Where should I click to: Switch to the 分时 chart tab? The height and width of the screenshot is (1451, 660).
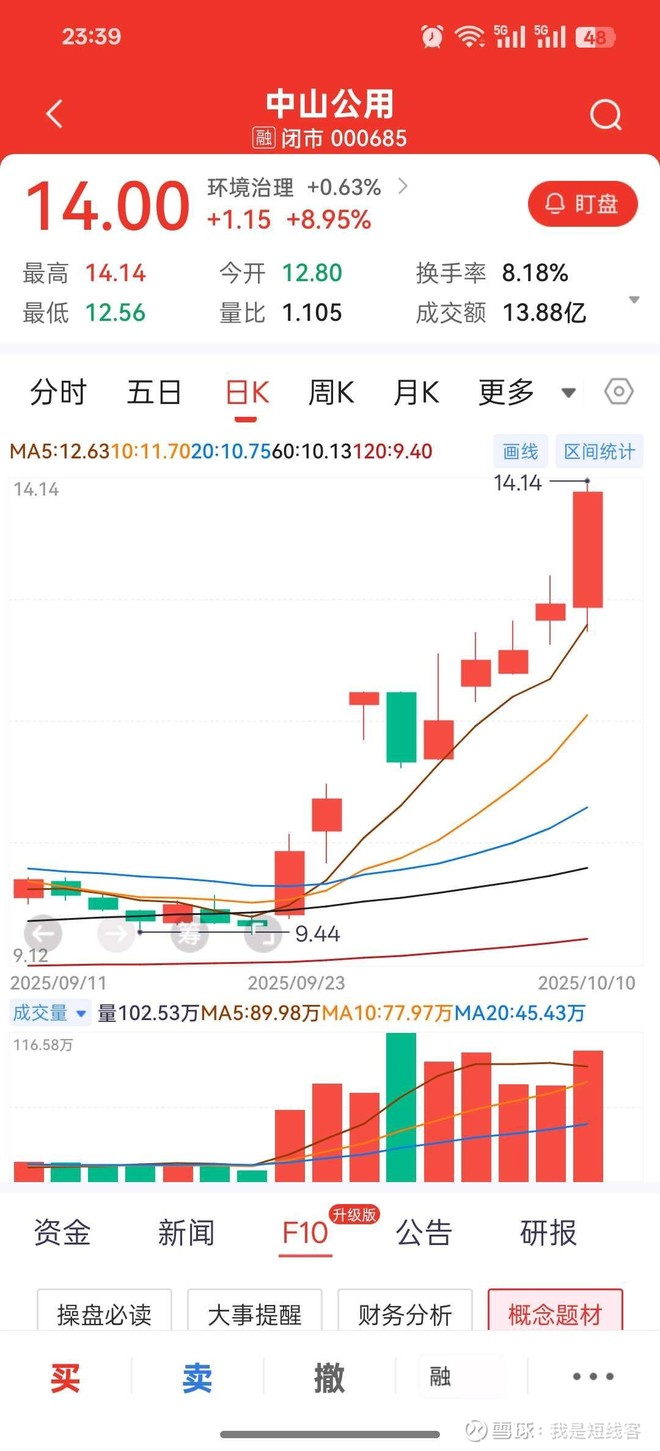(58, 393)
